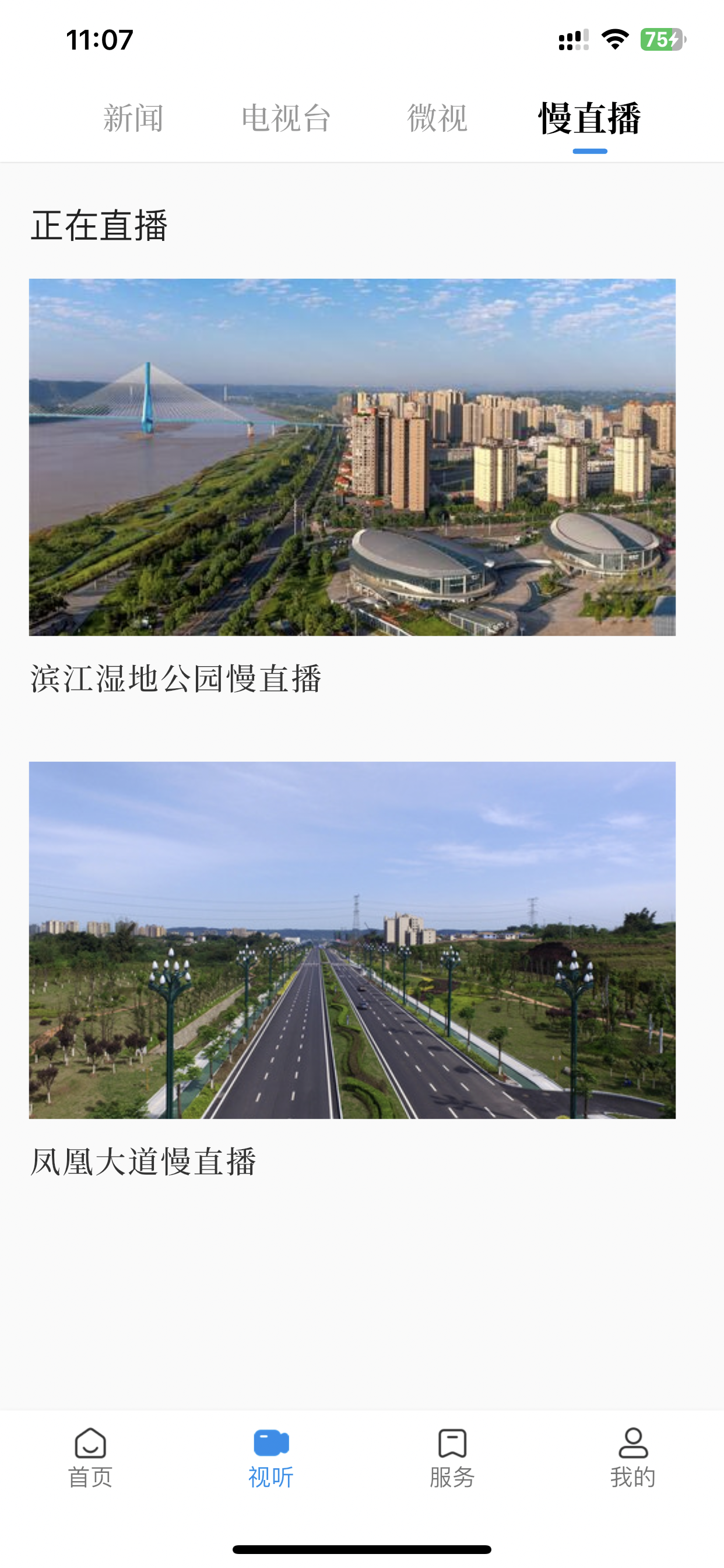Switch to 我的 profile tab

pyautogui.click(x=633, y=1458)
